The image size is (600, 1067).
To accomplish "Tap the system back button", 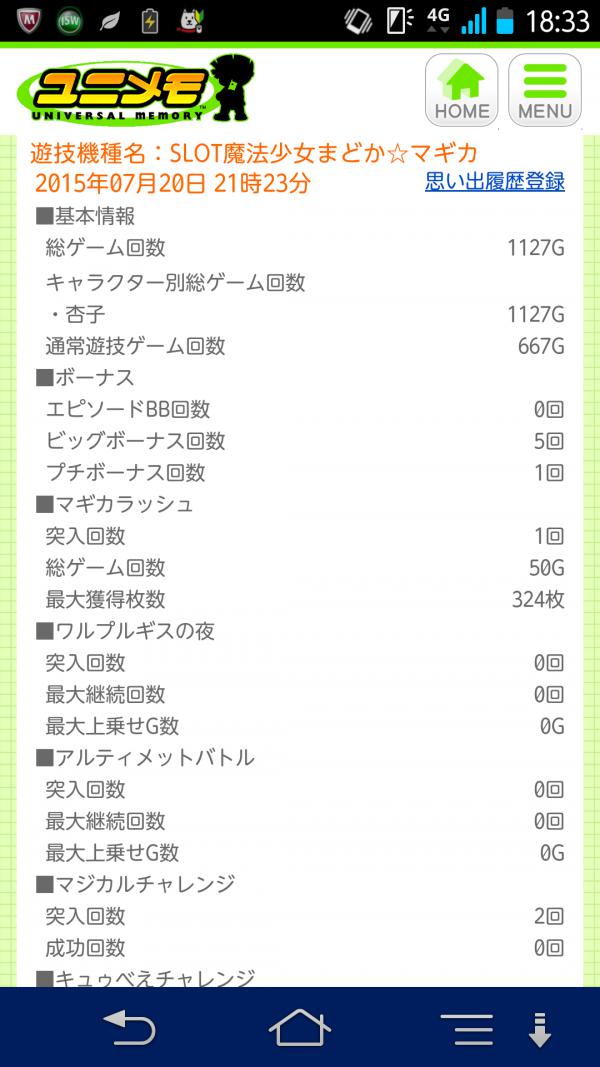I will (129, 1028).
